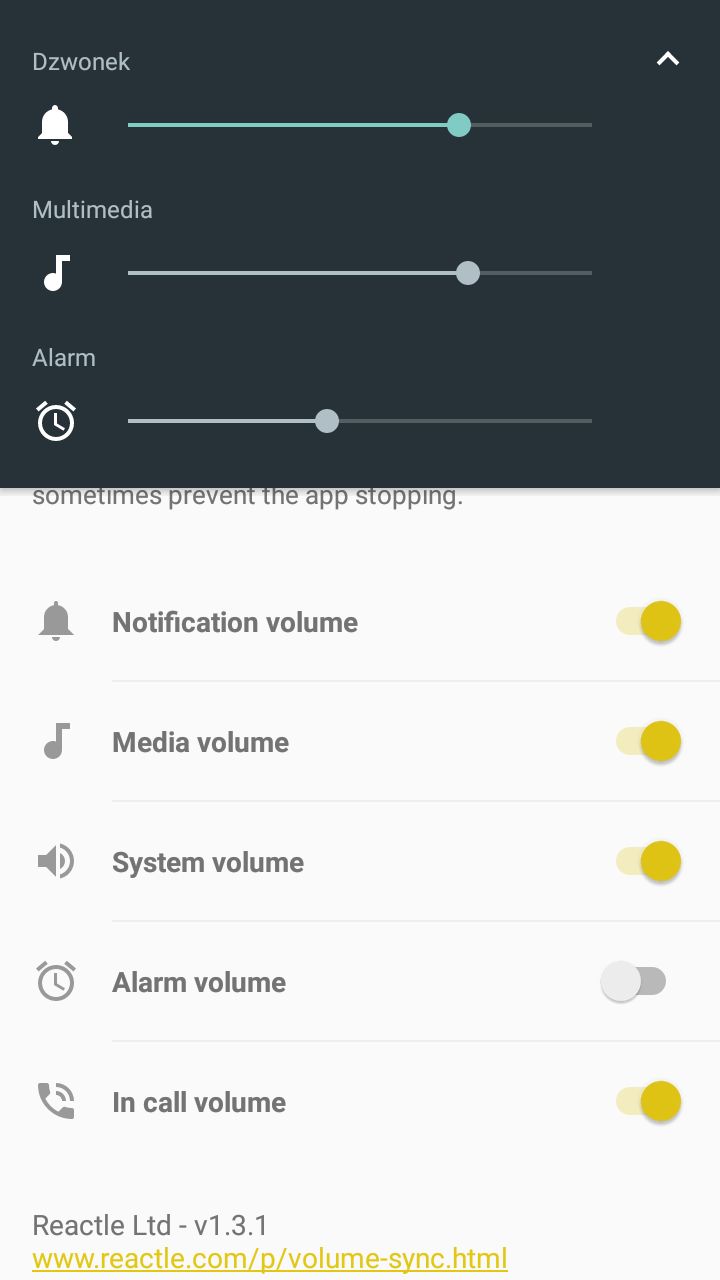
Task: Tap the Dzwonek ringer volume slider
Action: (360, 125)
